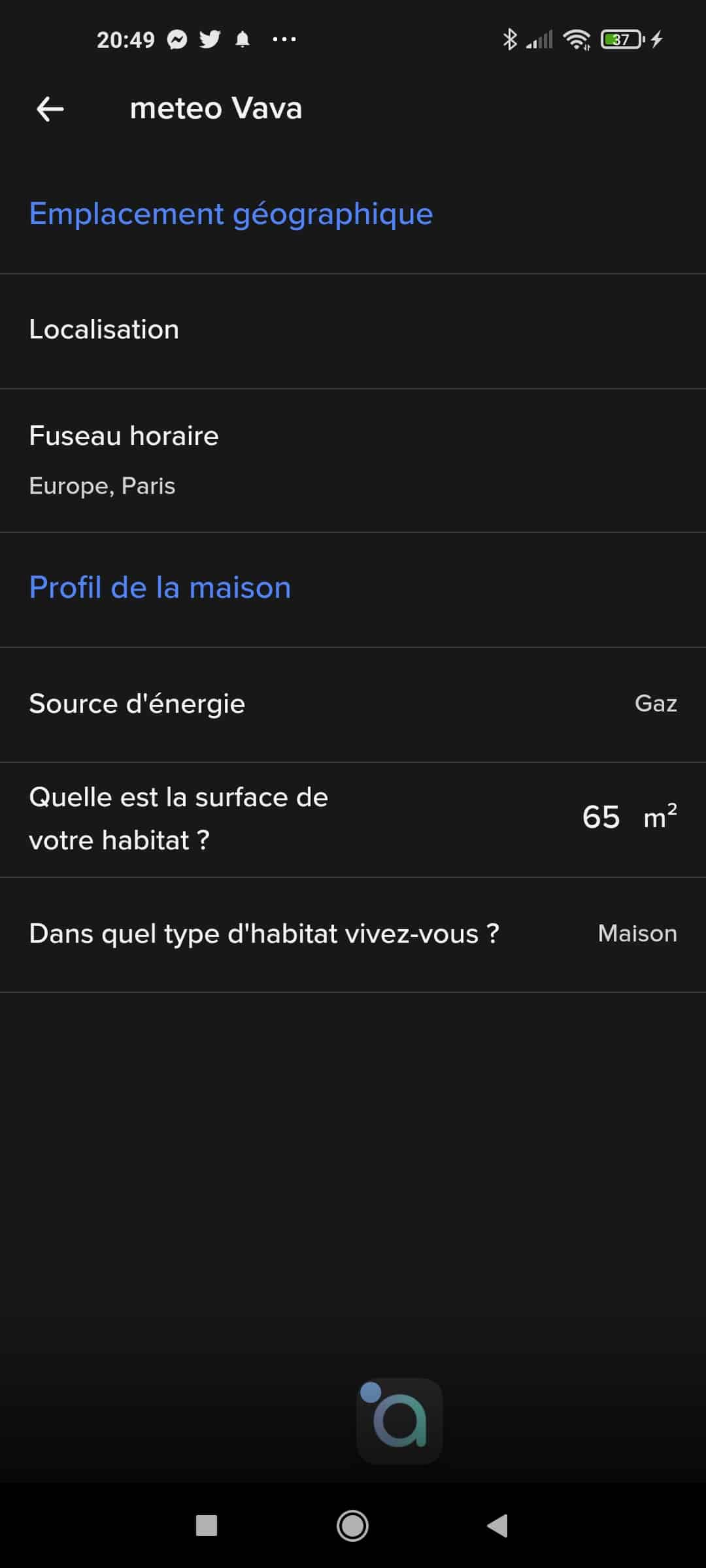Change the Fuseau horaire time zone

click(353, 461)
